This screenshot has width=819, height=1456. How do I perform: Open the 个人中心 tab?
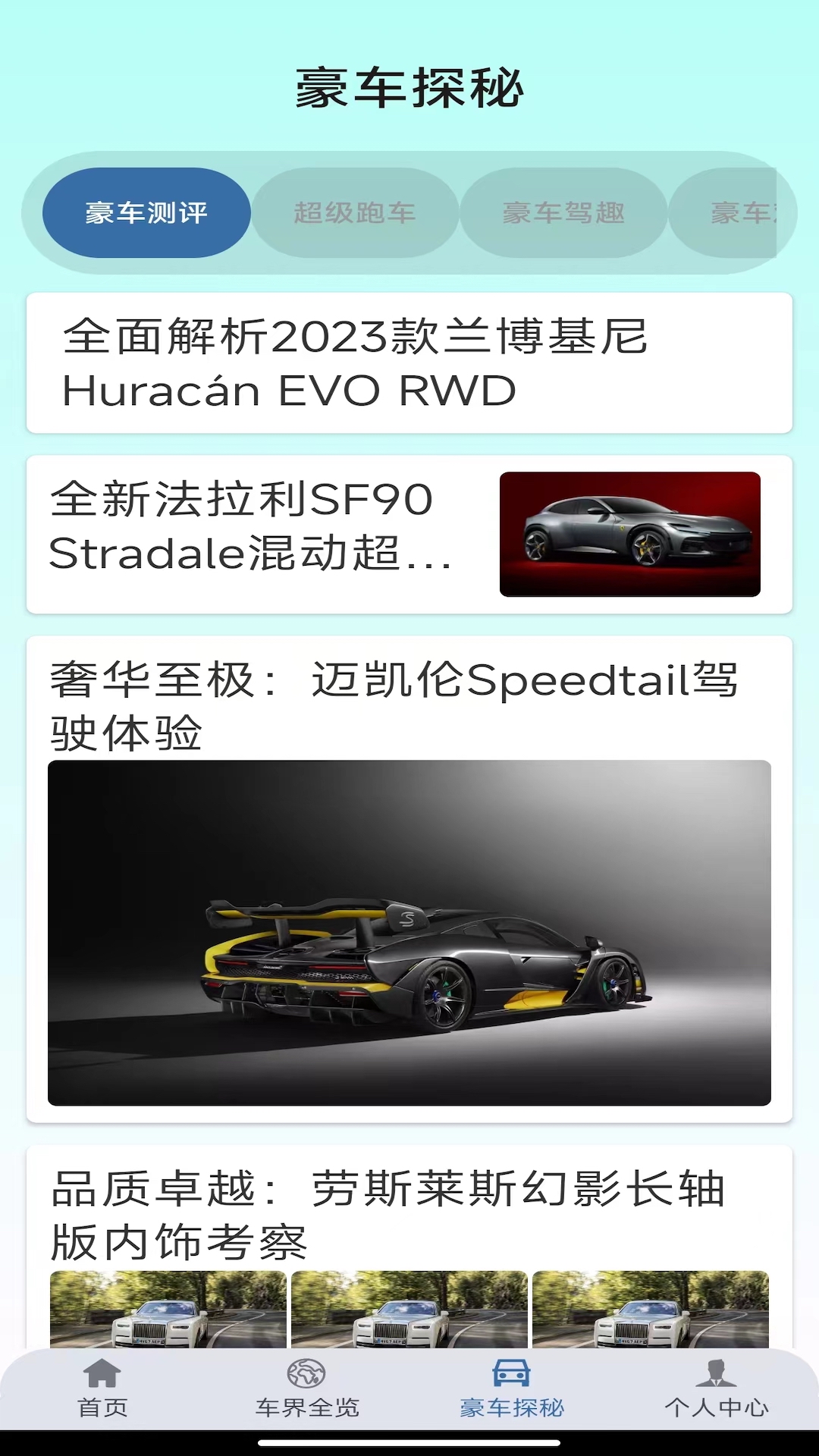click(717, 1389)
